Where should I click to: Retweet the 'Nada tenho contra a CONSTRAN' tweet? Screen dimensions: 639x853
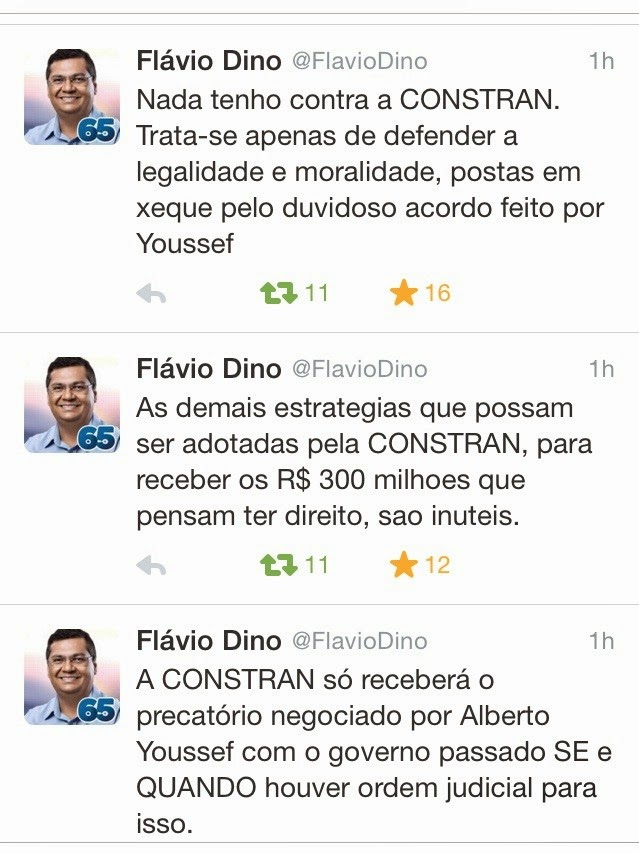pos(279,294)
